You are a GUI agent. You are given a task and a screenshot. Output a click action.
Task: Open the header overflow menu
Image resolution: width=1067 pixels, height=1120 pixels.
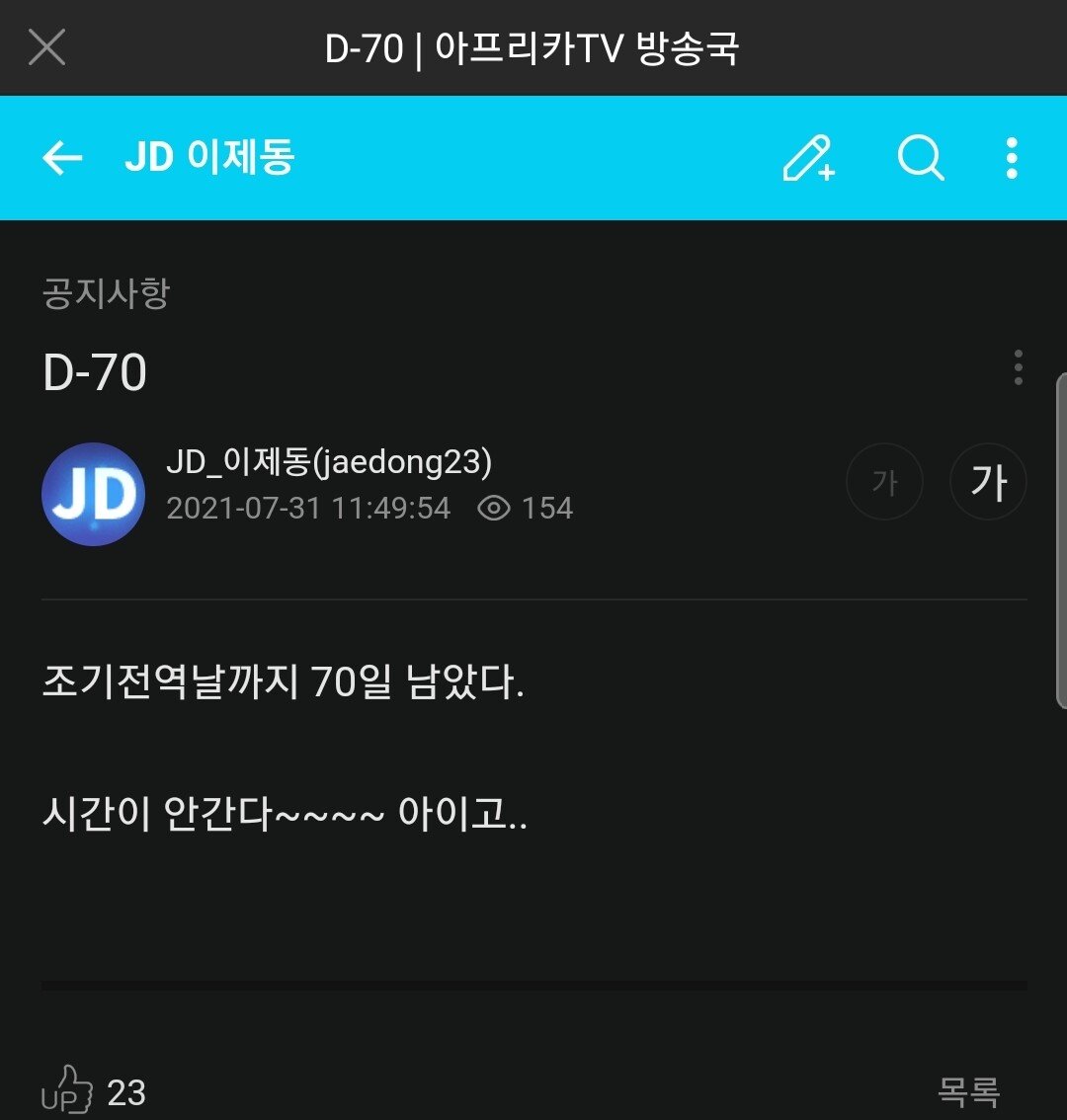[x=1011, y=158]
